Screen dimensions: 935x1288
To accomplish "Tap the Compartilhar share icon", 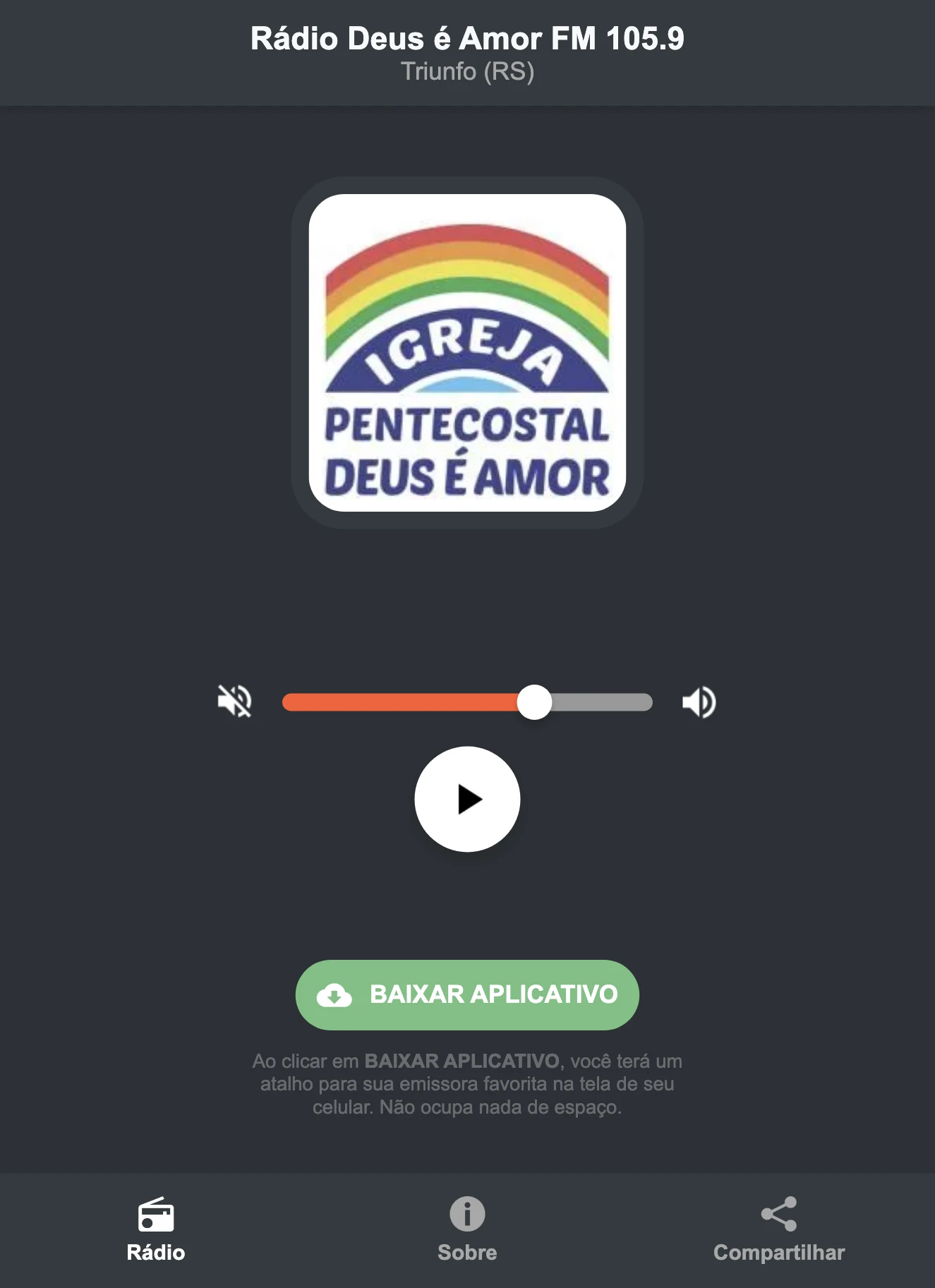I will (x=778, y=1210).
